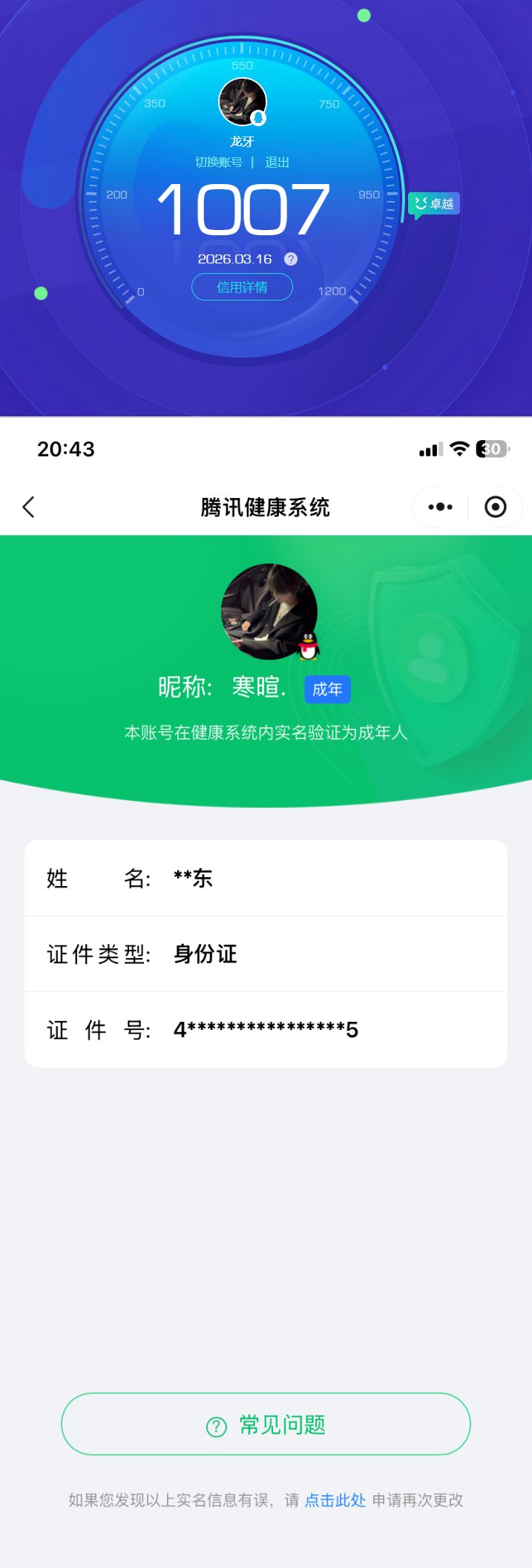Open the 信用详情 credit details
Image resolution: width=532 pixels, height=1568 pixels.
(x=242, y=287)
